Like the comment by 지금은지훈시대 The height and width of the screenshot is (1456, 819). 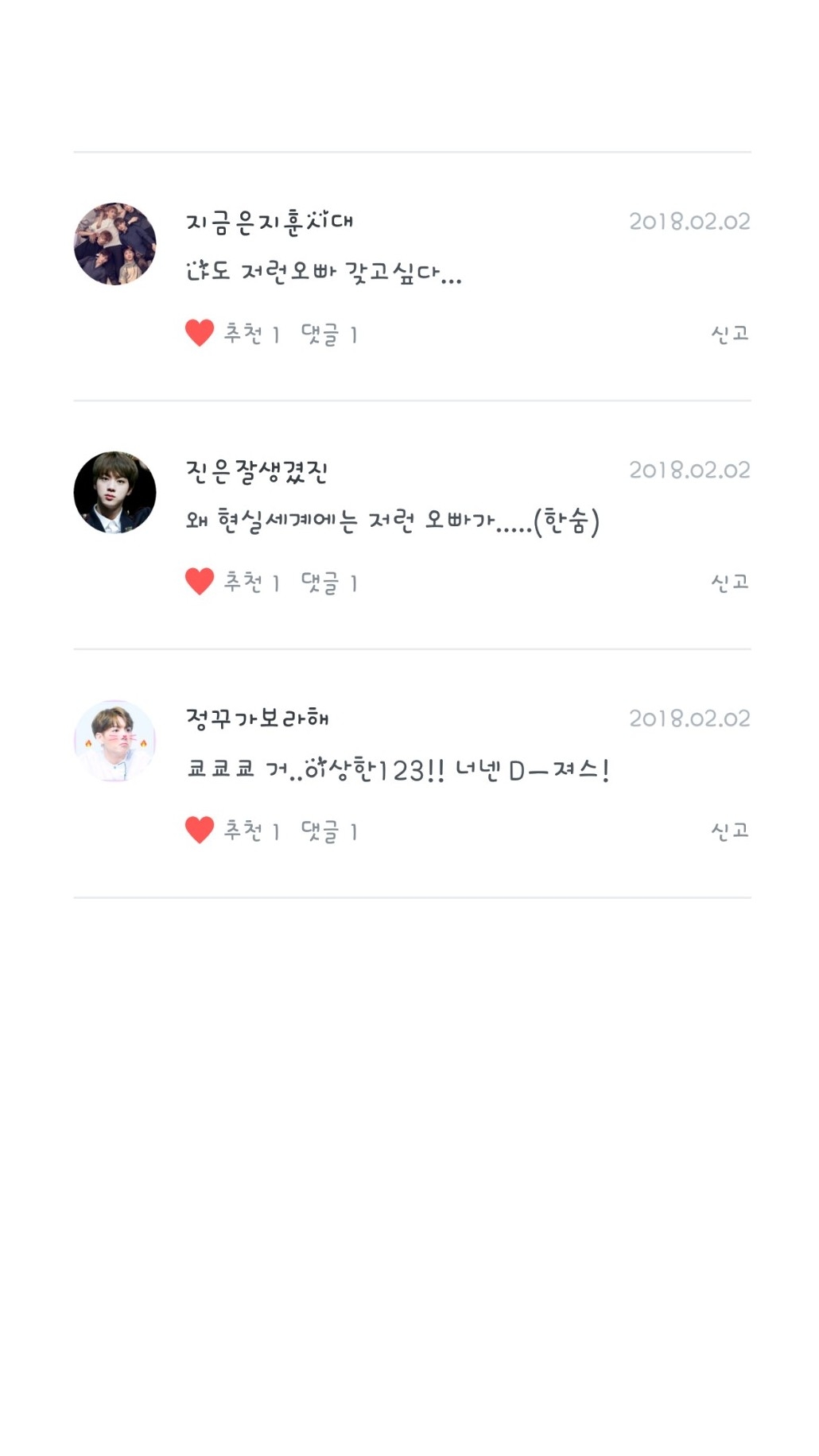tap(200, 333)
